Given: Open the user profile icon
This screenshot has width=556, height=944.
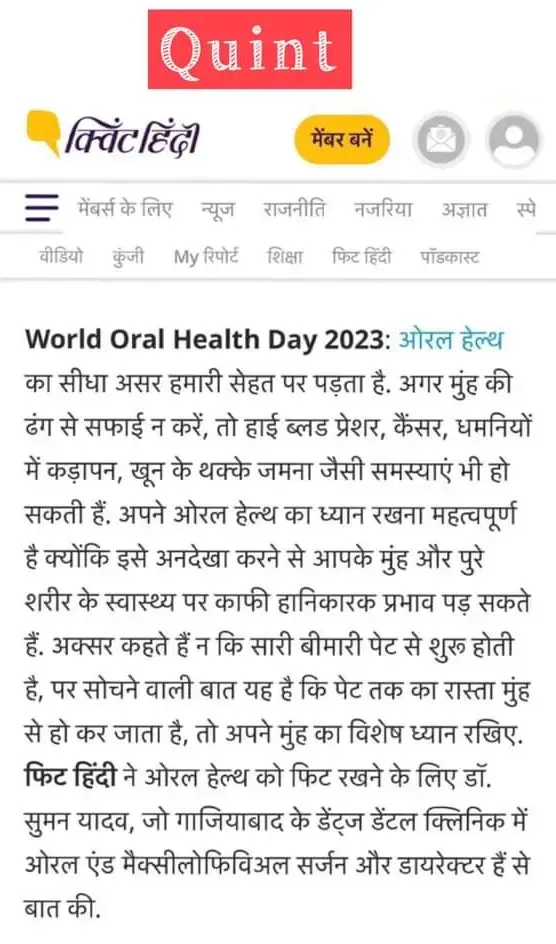Looking at the screenshot, I should [514, 140].
